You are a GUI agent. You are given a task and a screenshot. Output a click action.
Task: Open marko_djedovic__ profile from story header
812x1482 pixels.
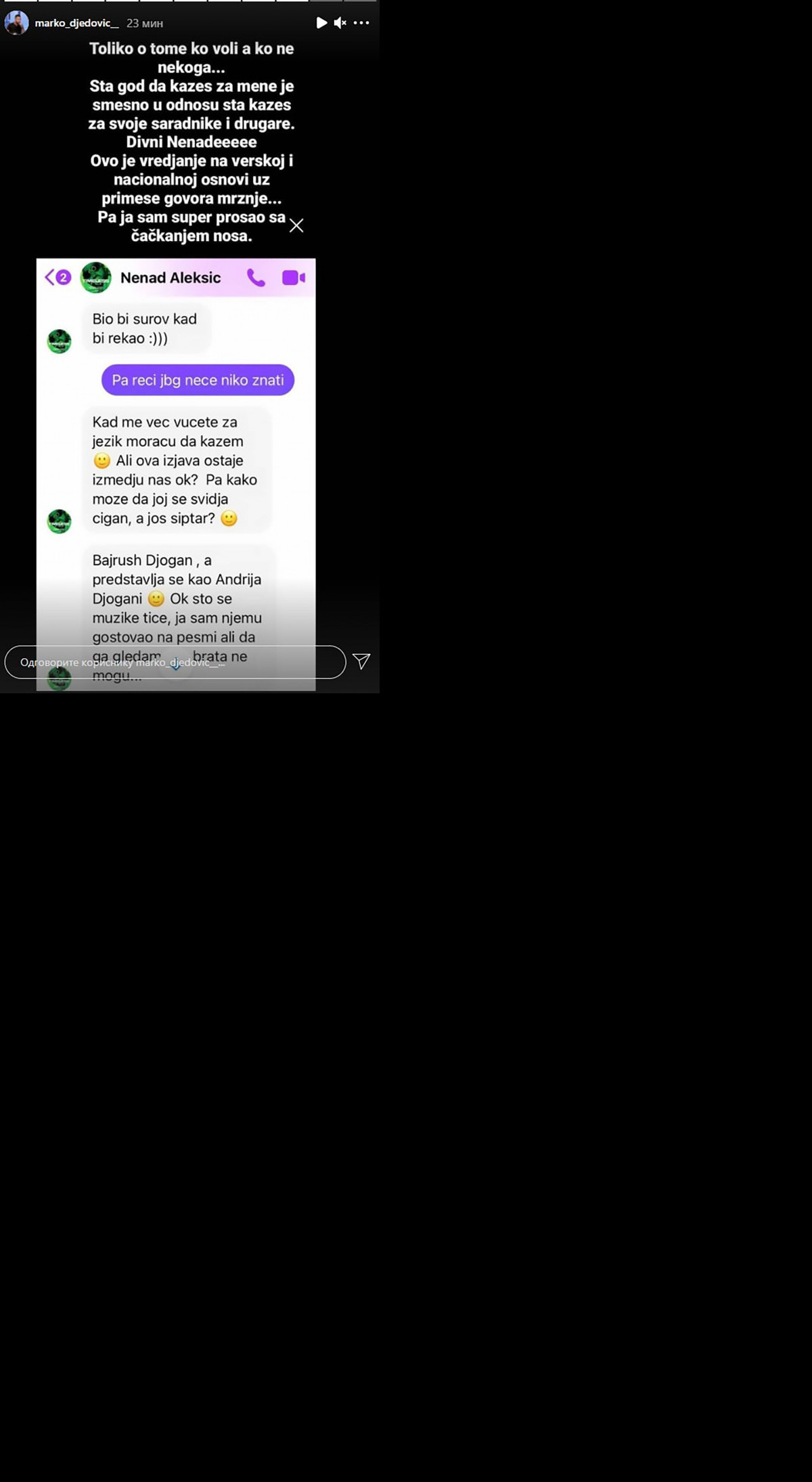point(76,23)
